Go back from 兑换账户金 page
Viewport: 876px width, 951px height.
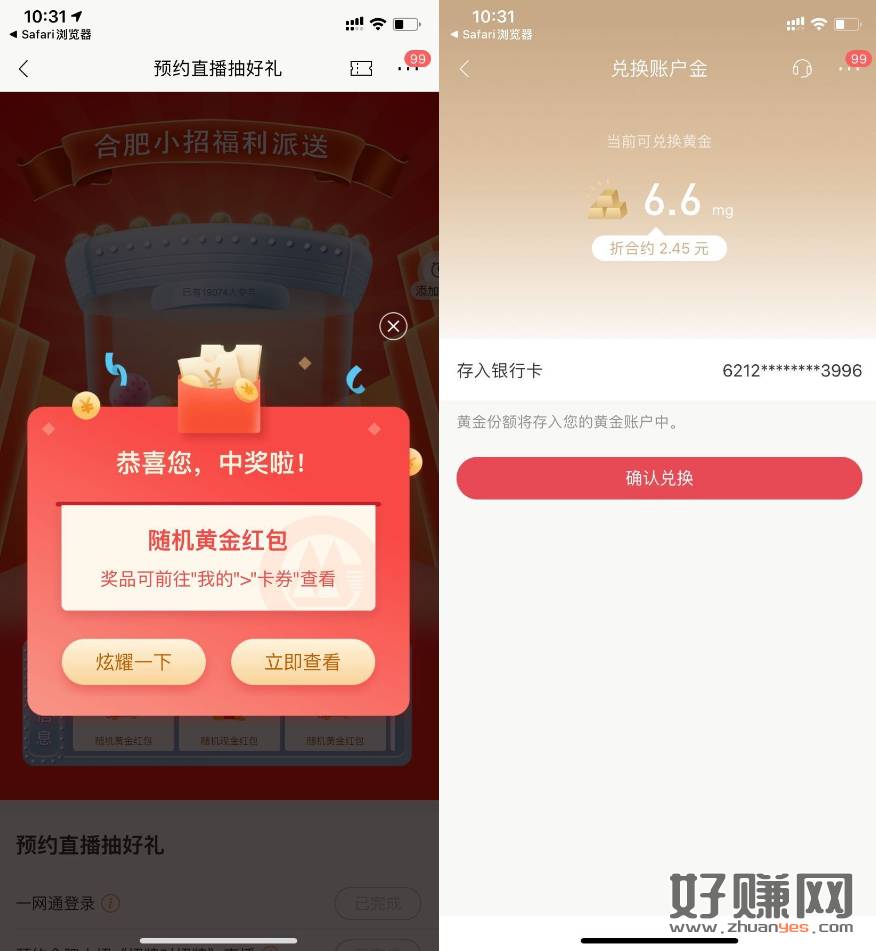pos(464,69)
